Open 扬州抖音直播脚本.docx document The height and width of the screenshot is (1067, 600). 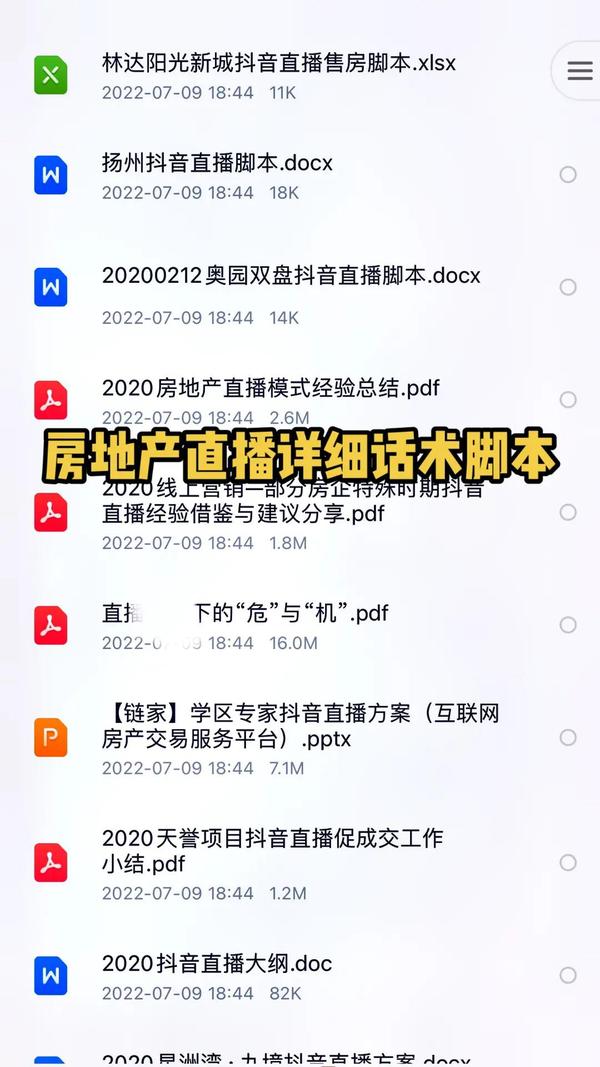click(217, 163)
